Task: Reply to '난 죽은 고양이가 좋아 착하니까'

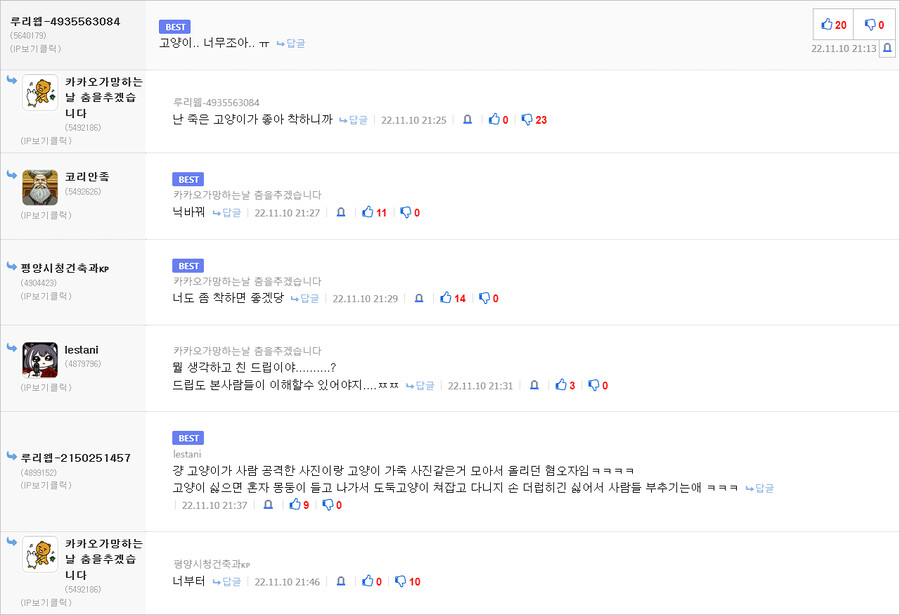Action: coord(353,120)
